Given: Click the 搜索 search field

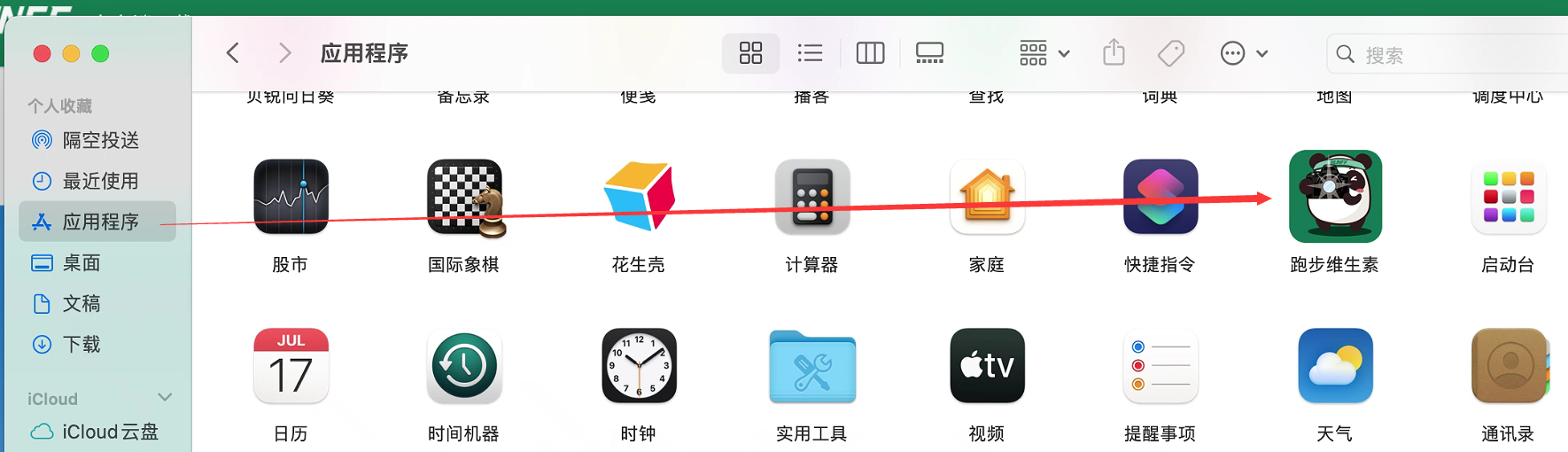Looking at the screenshot, I should click(x=1453, y=55).
